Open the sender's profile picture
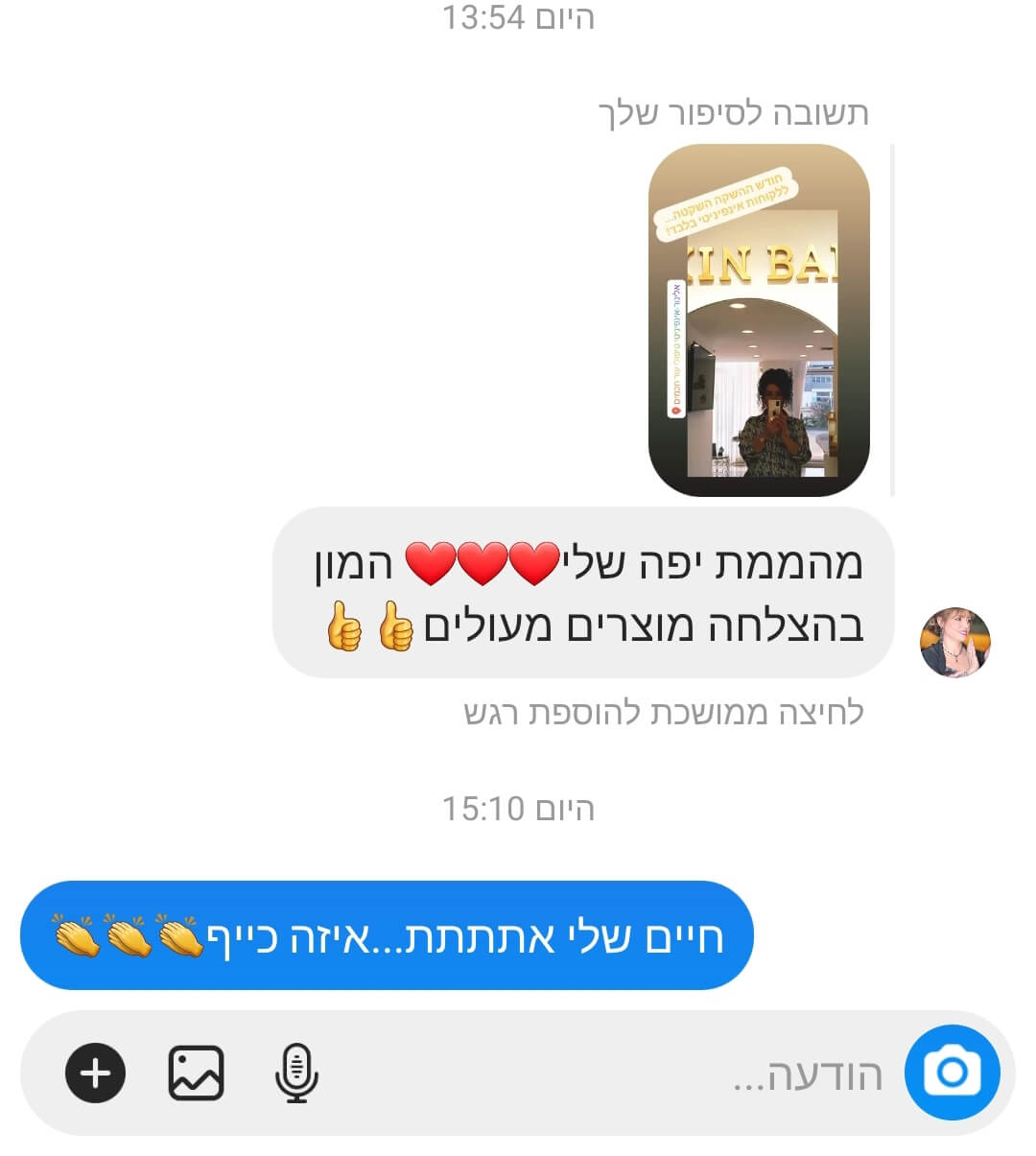Screen dimensions: 1036x1156 coord(954,642)
